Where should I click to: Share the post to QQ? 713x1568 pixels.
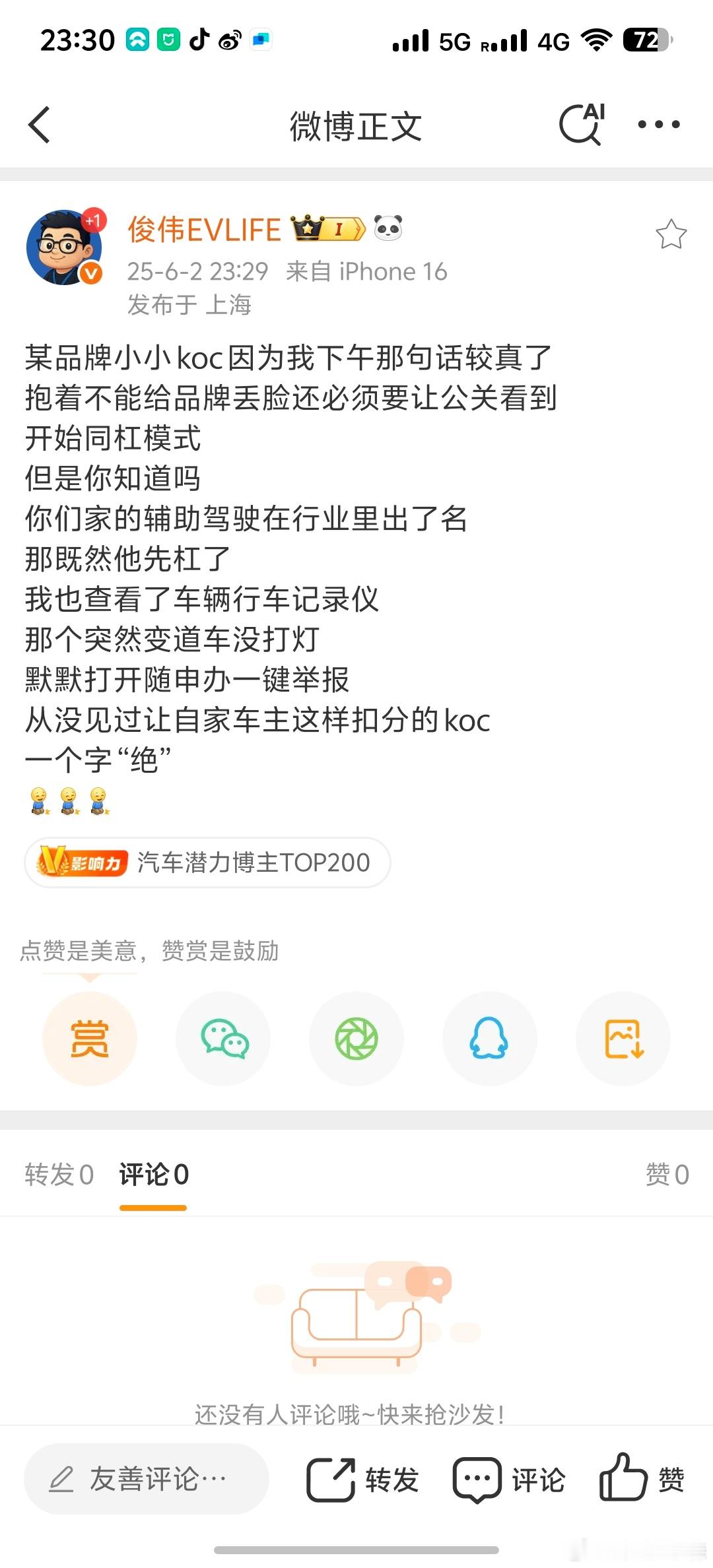489,1039
